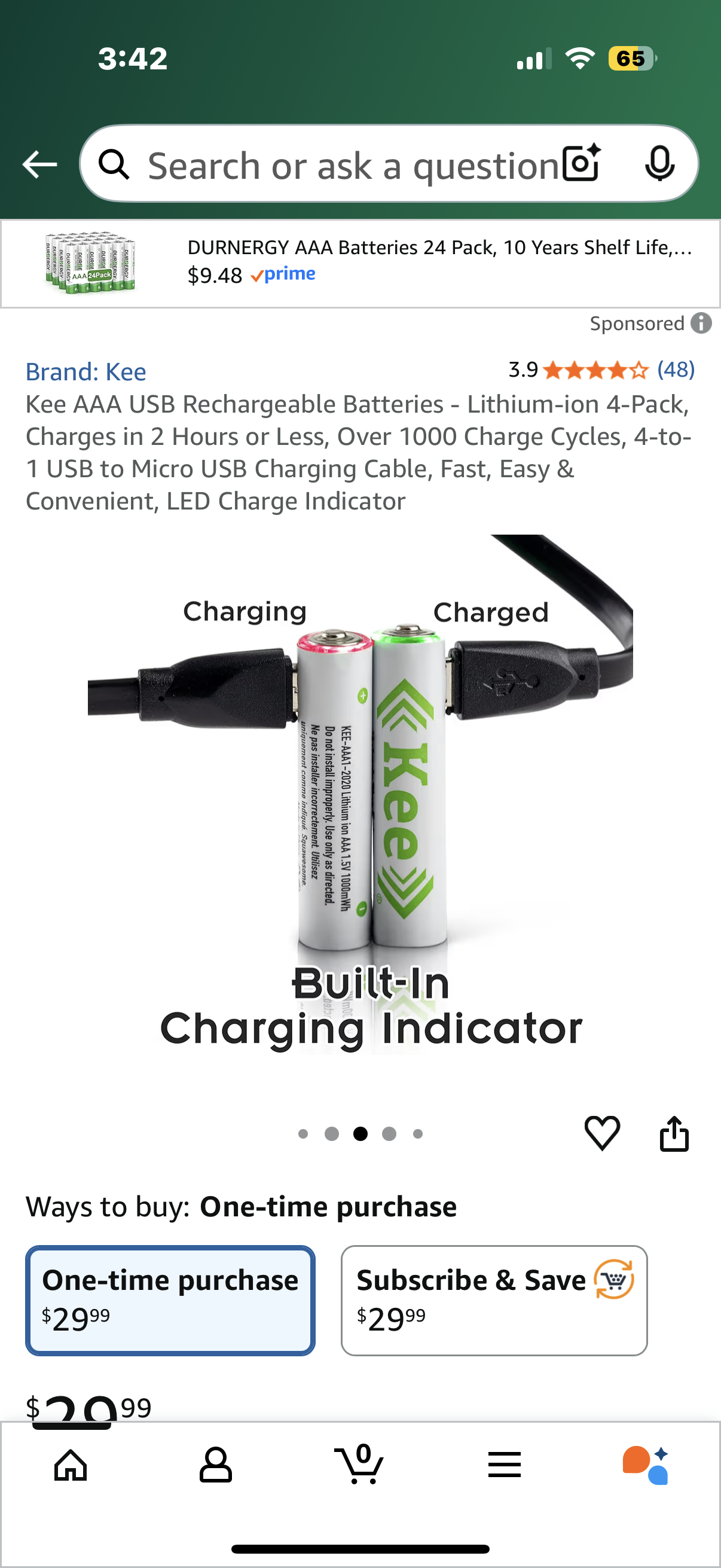Share this product with the share icon
721x1568 pixels.
point(674,1132)
